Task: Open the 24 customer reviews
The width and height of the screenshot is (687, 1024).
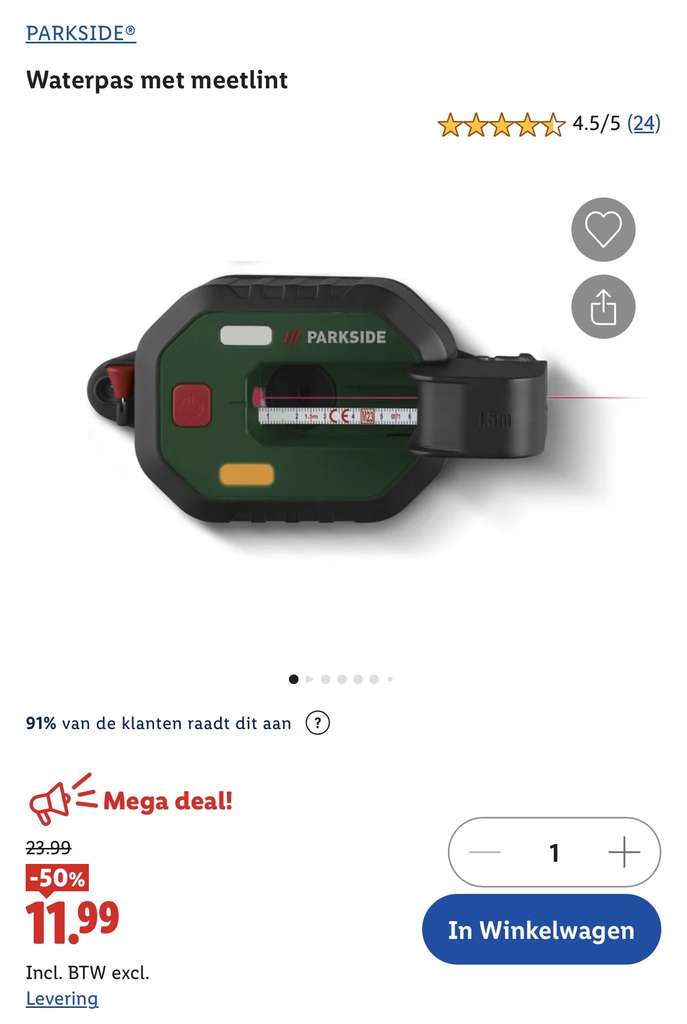Action: click(x=643, y=123)
